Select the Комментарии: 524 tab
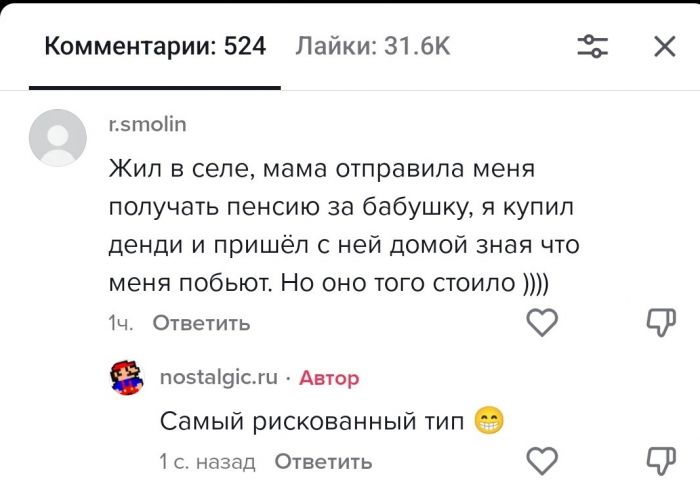Viewport: 700px width, 503px height. (155, 46)
